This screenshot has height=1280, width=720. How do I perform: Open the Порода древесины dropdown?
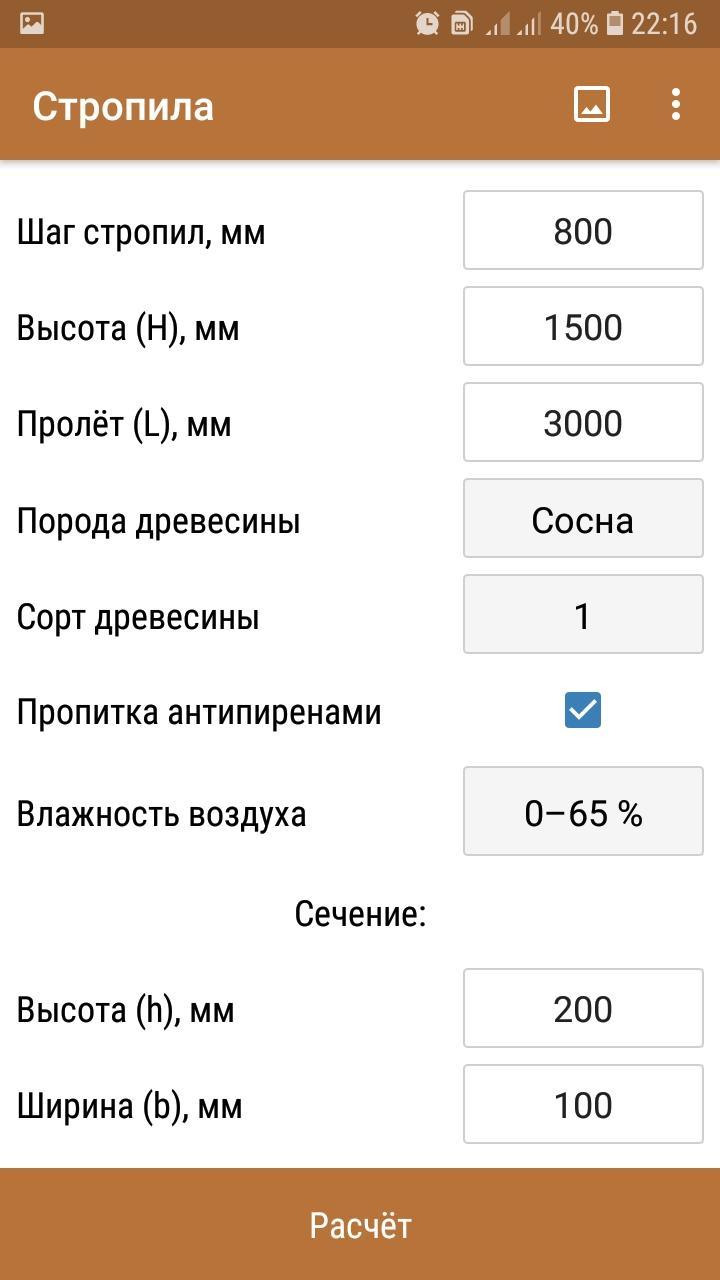pyautogui.click(x=583, y=519)
